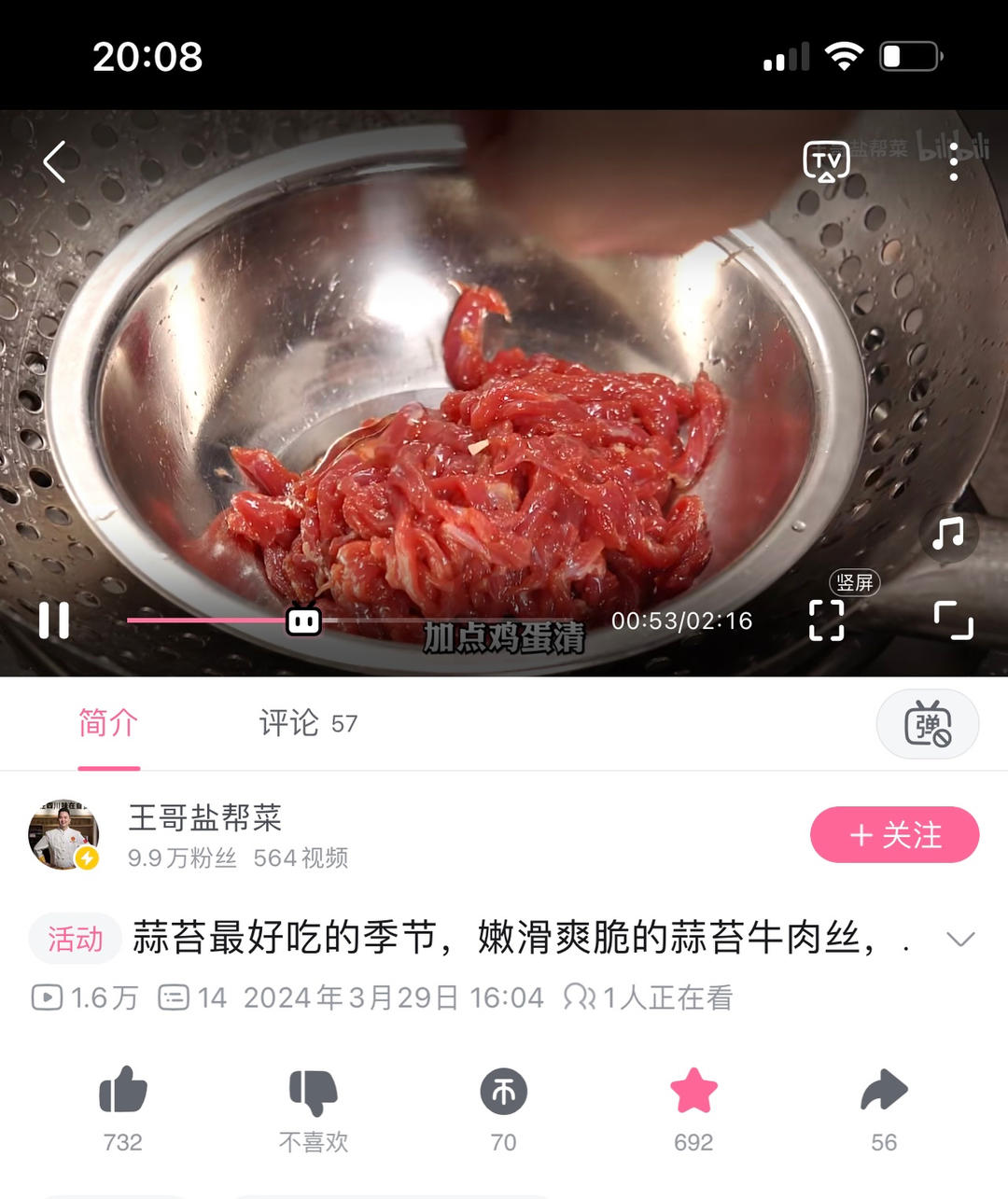Enter fullscreen landscape mode

coord(953,620)
